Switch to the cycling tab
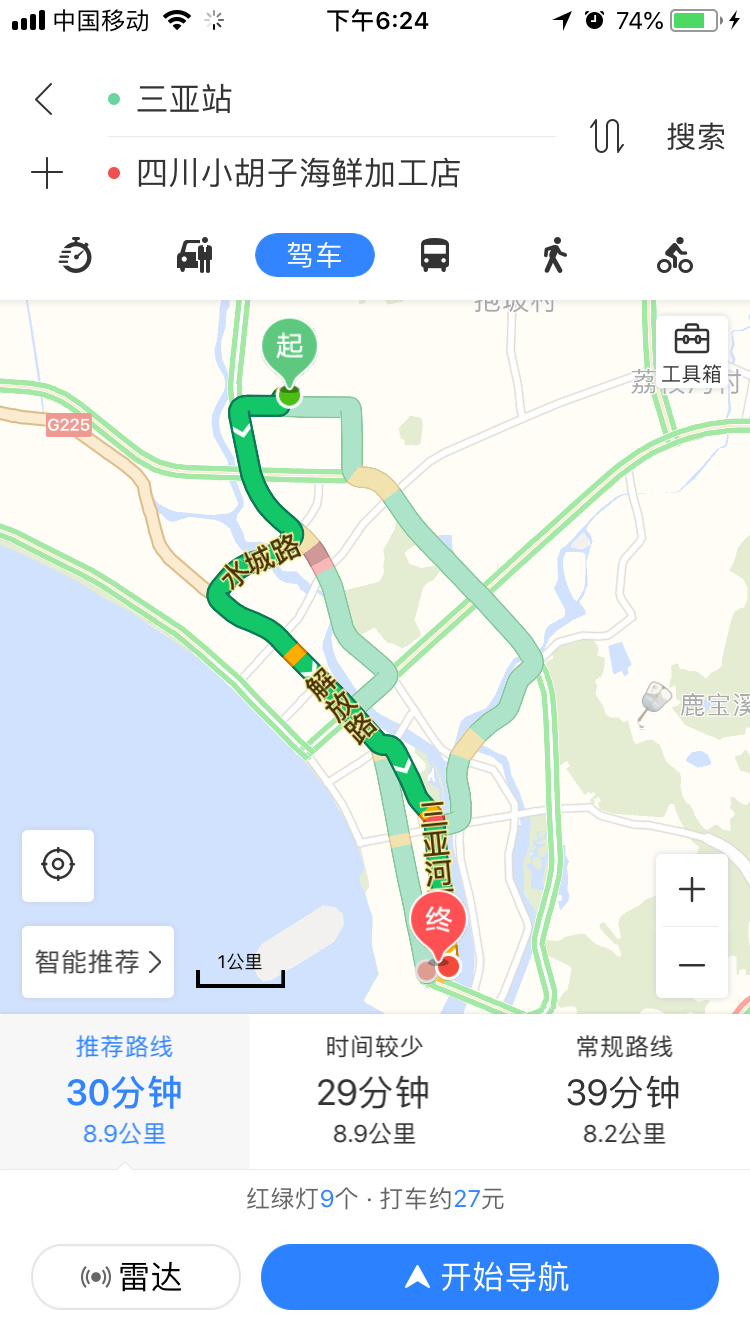 click(675, 256)
